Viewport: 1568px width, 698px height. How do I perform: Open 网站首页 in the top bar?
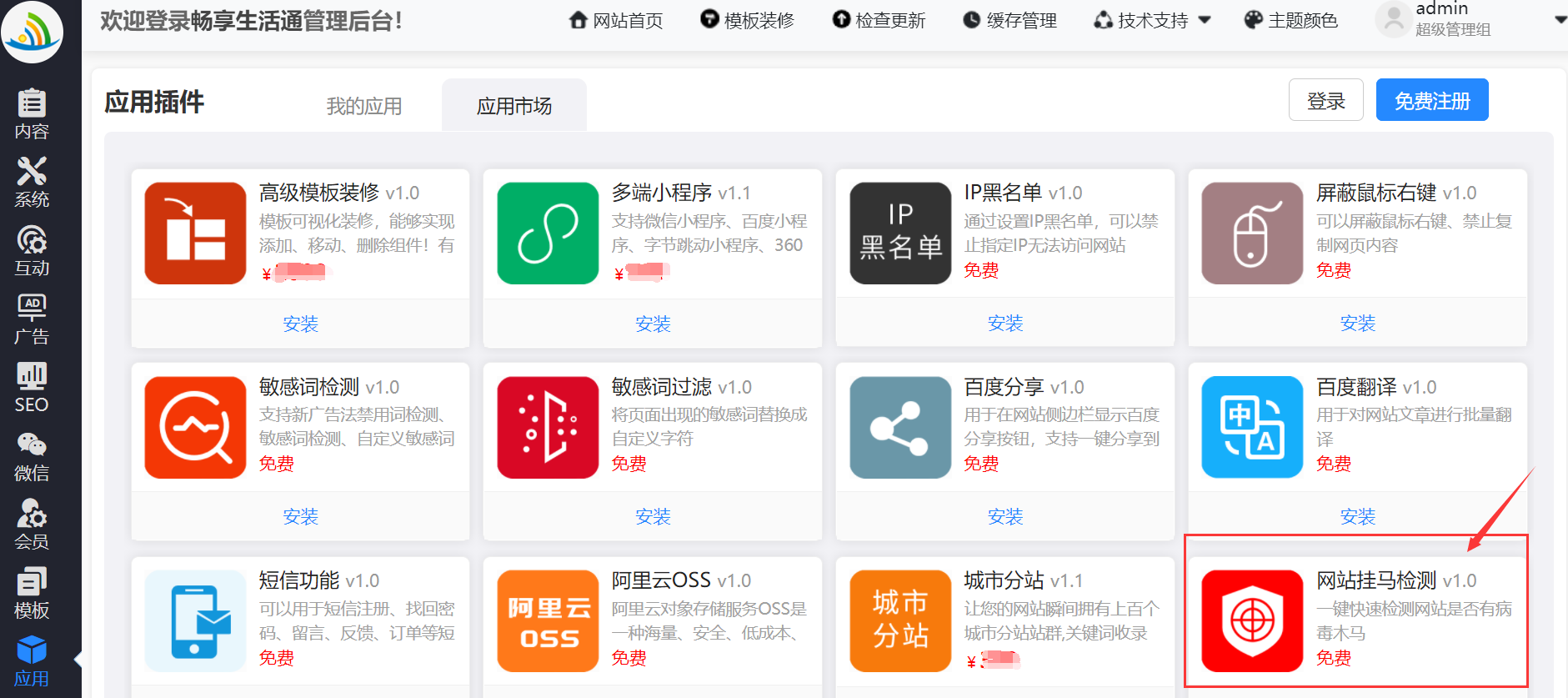616,20
